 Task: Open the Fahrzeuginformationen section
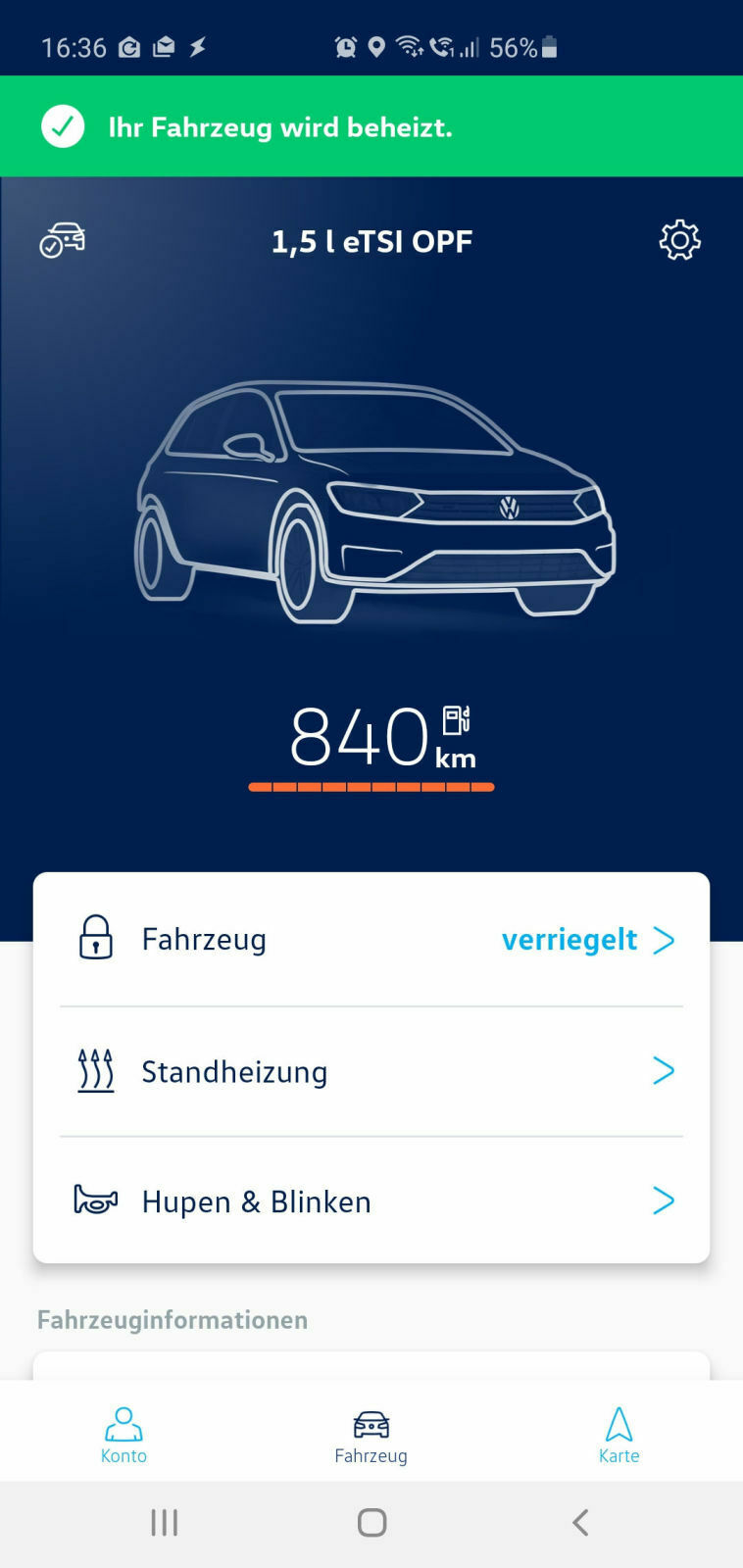click(173, 1319)
